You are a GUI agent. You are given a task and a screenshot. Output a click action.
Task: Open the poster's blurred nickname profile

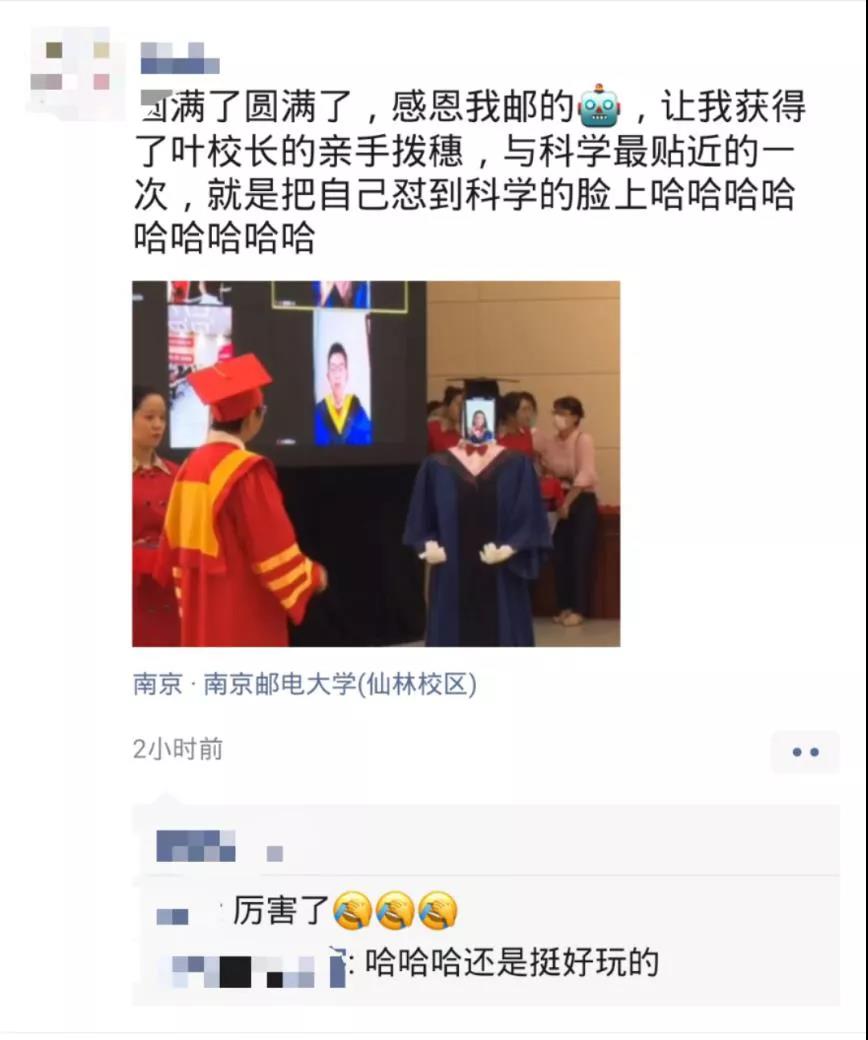tap(179, 58)
